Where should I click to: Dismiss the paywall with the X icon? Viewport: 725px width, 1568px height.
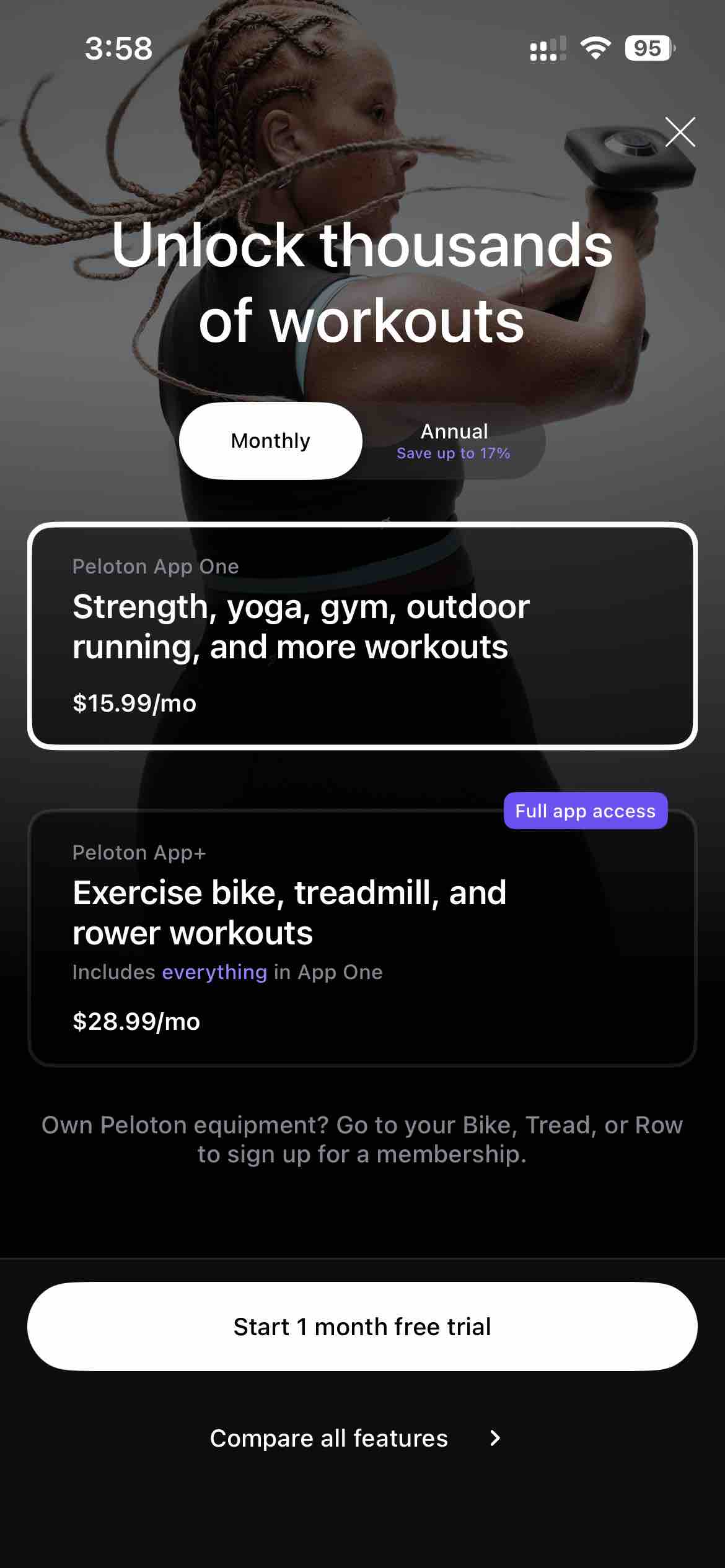(680, 133)
